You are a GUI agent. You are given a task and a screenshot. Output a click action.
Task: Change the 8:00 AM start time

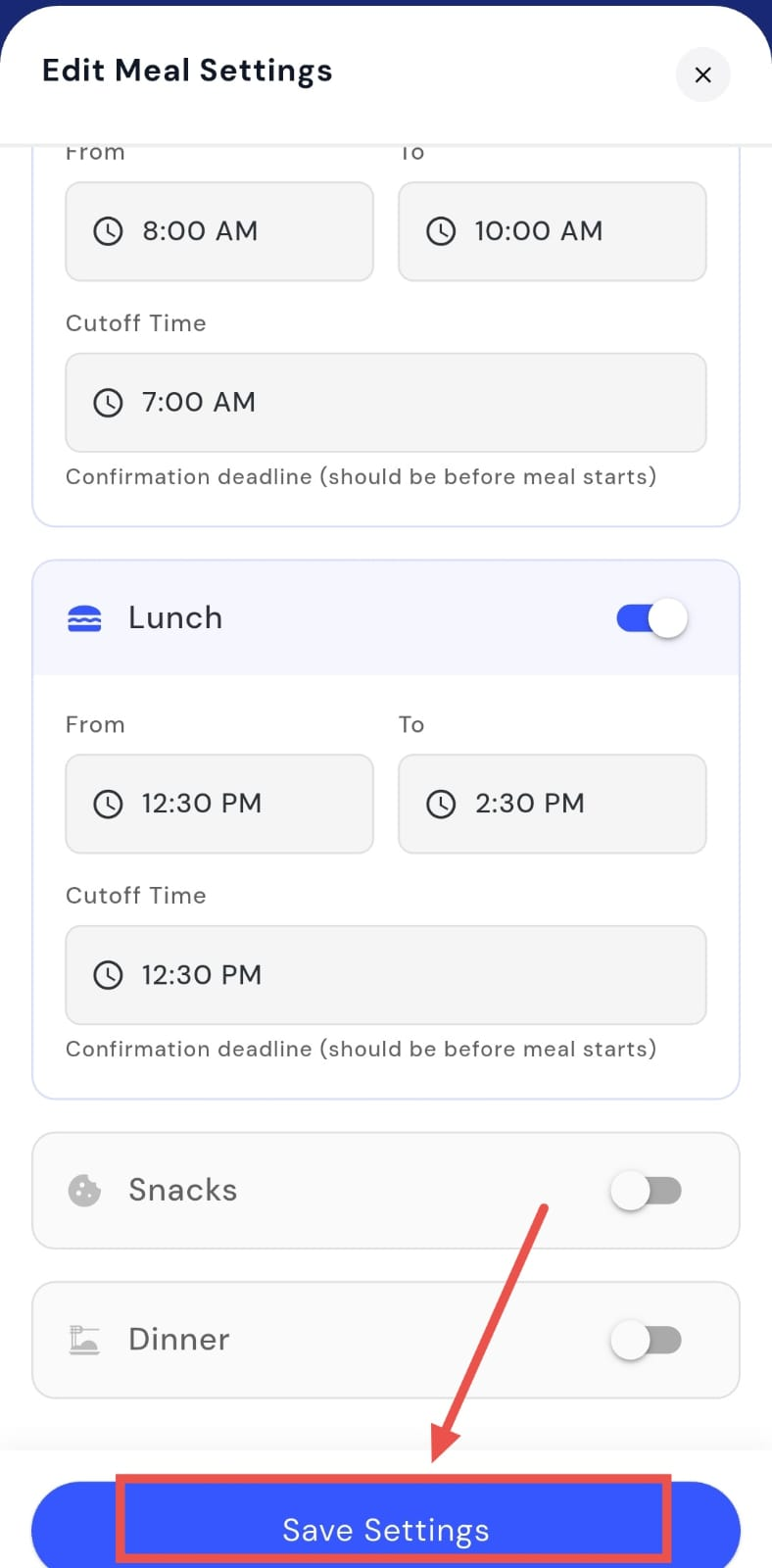pyautogui.click(x=218, y=231)
